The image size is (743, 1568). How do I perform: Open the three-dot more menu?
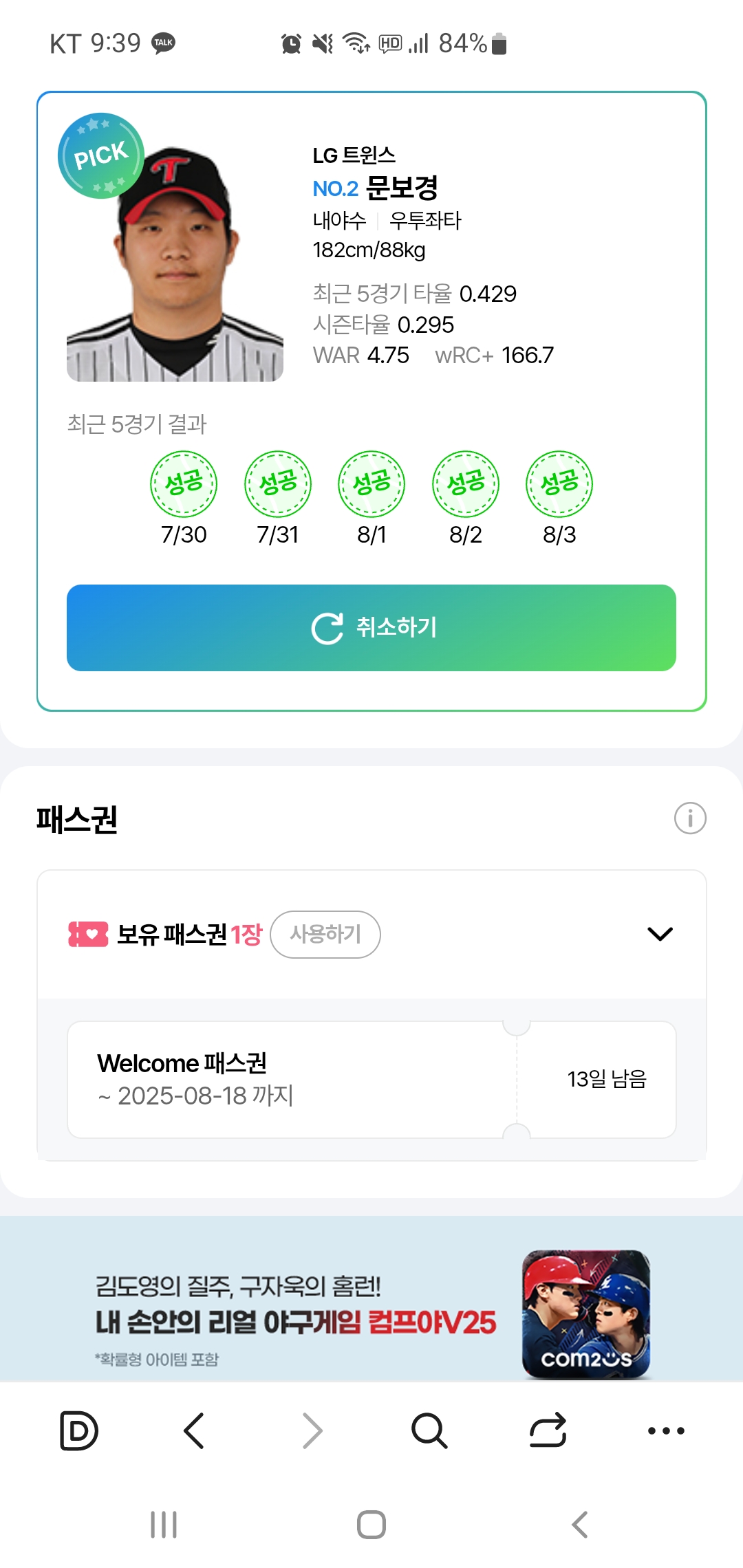666,1430
